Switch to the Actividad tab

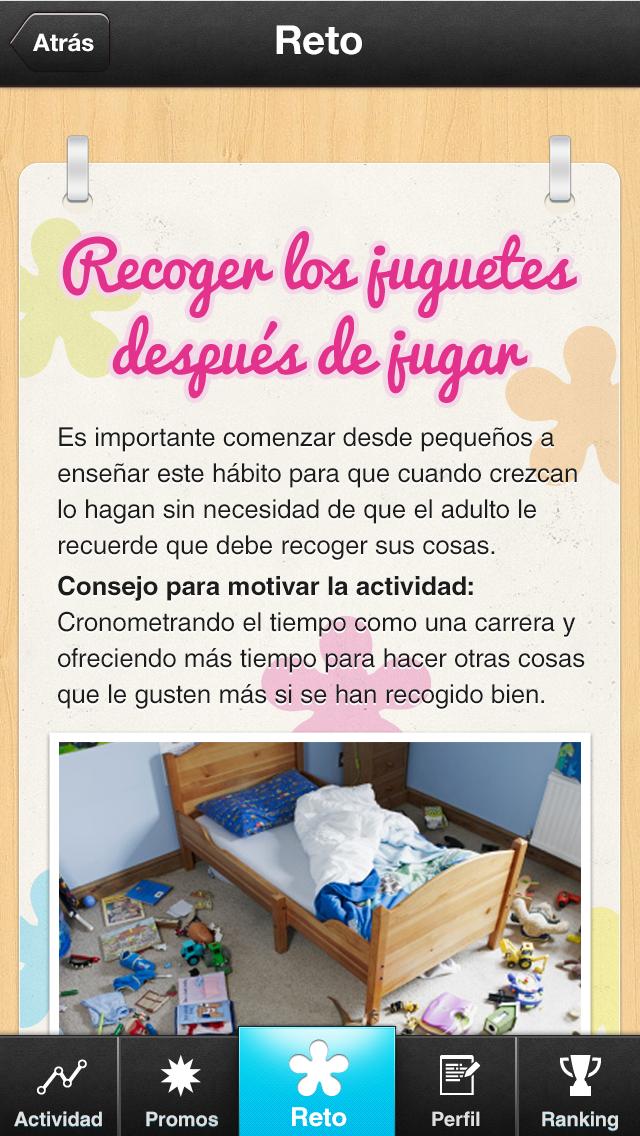click(59, 1090)
